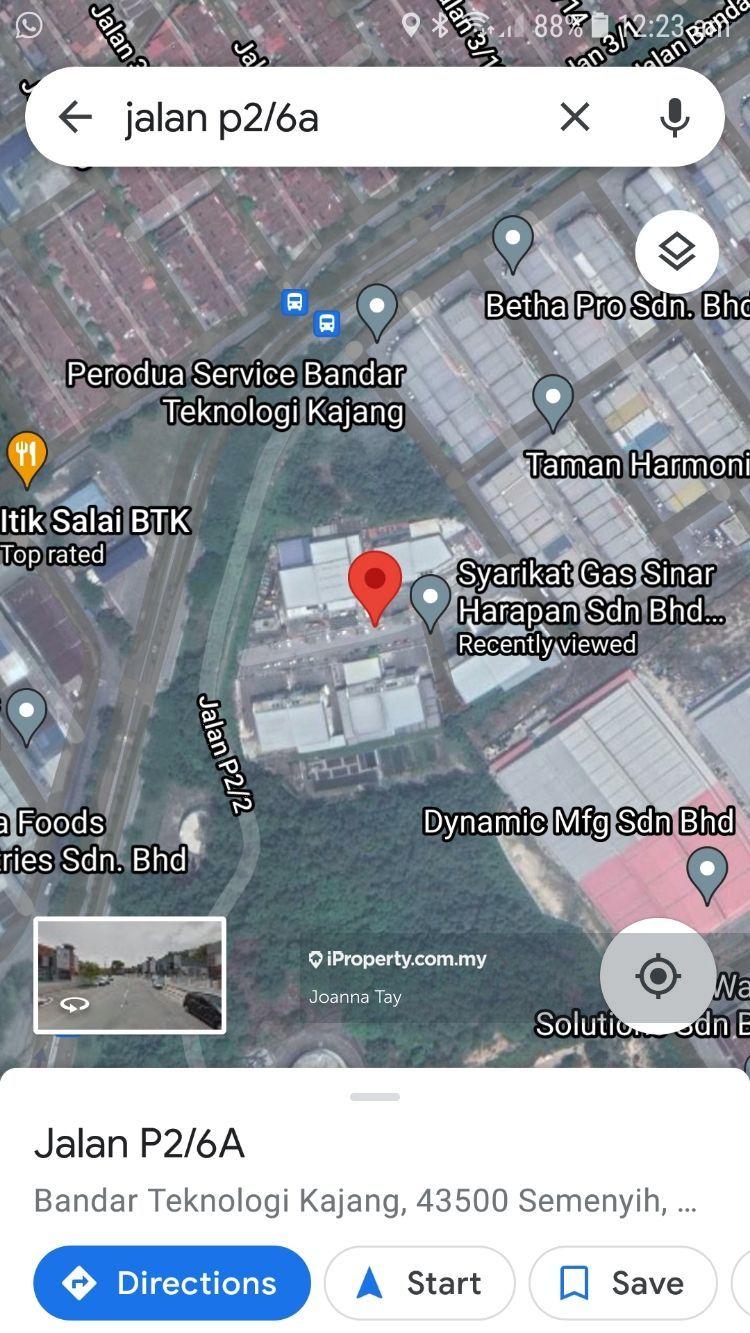The width and height of the screenshot is (750, 1333).
Task: Get Directions to Jalan P2/6A
Action: 172,1283
